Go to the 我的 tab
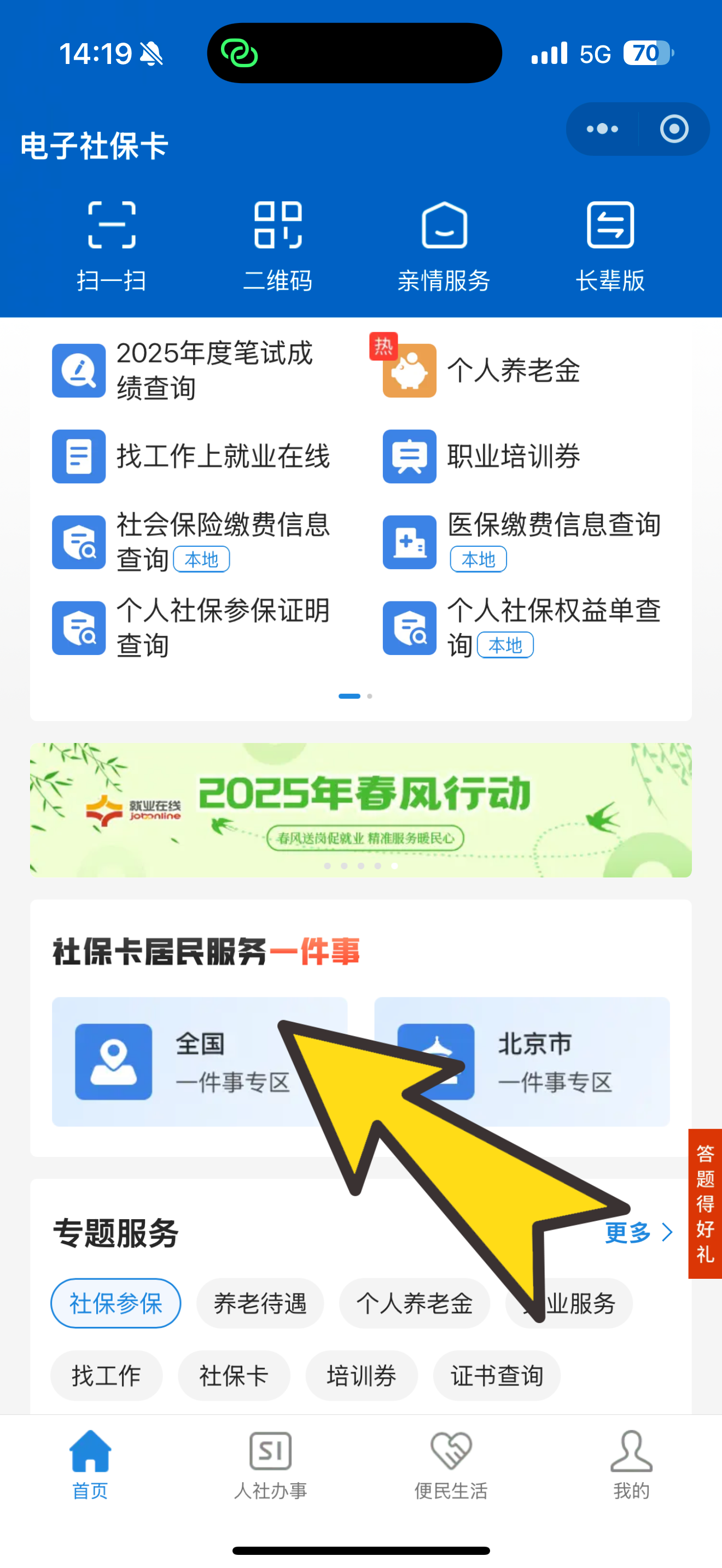The width and height of the screenshot is (722, 1568). point(631,1465)
